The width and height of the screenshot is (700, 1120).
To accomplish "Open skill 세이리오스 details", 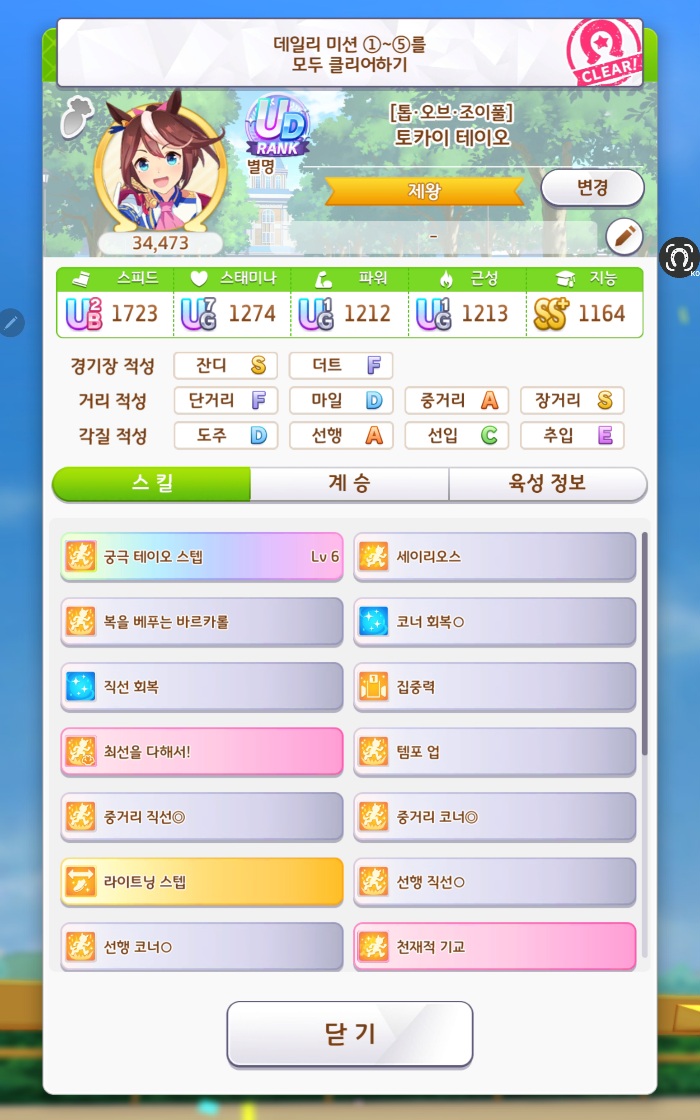I will (494, 557).
